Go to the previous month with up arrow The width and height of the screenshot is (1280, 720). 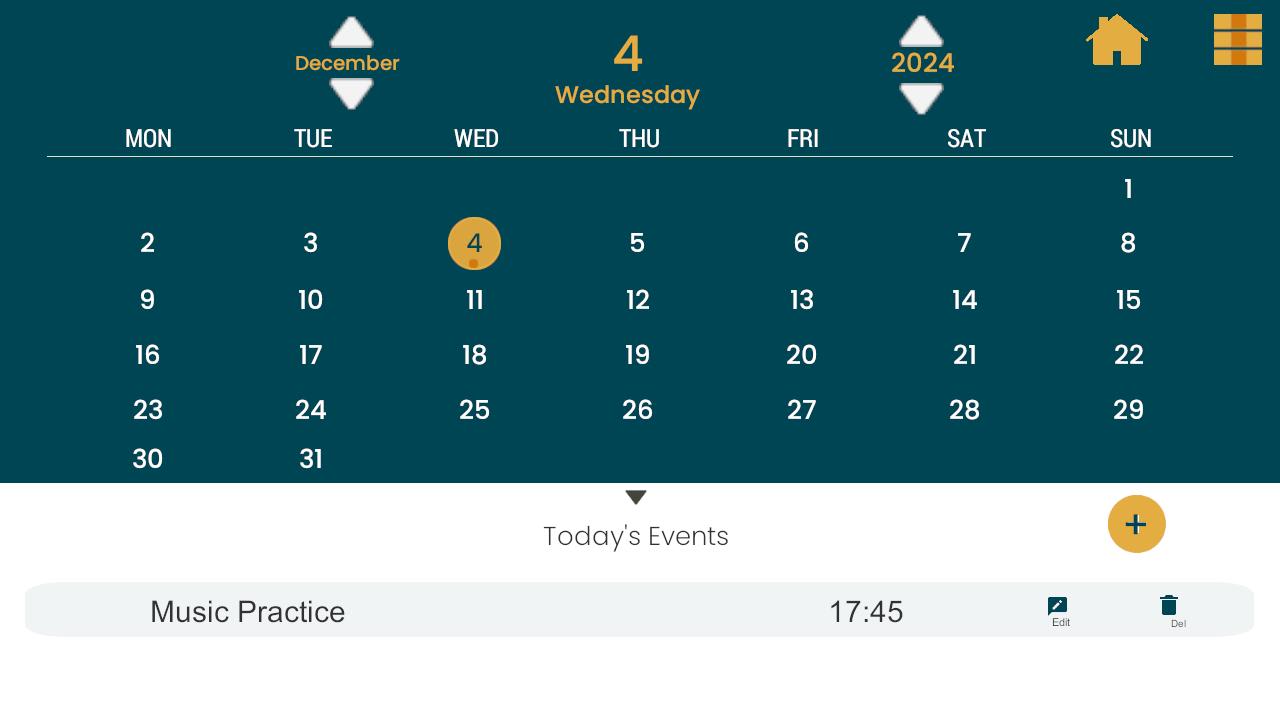(351, 32)
